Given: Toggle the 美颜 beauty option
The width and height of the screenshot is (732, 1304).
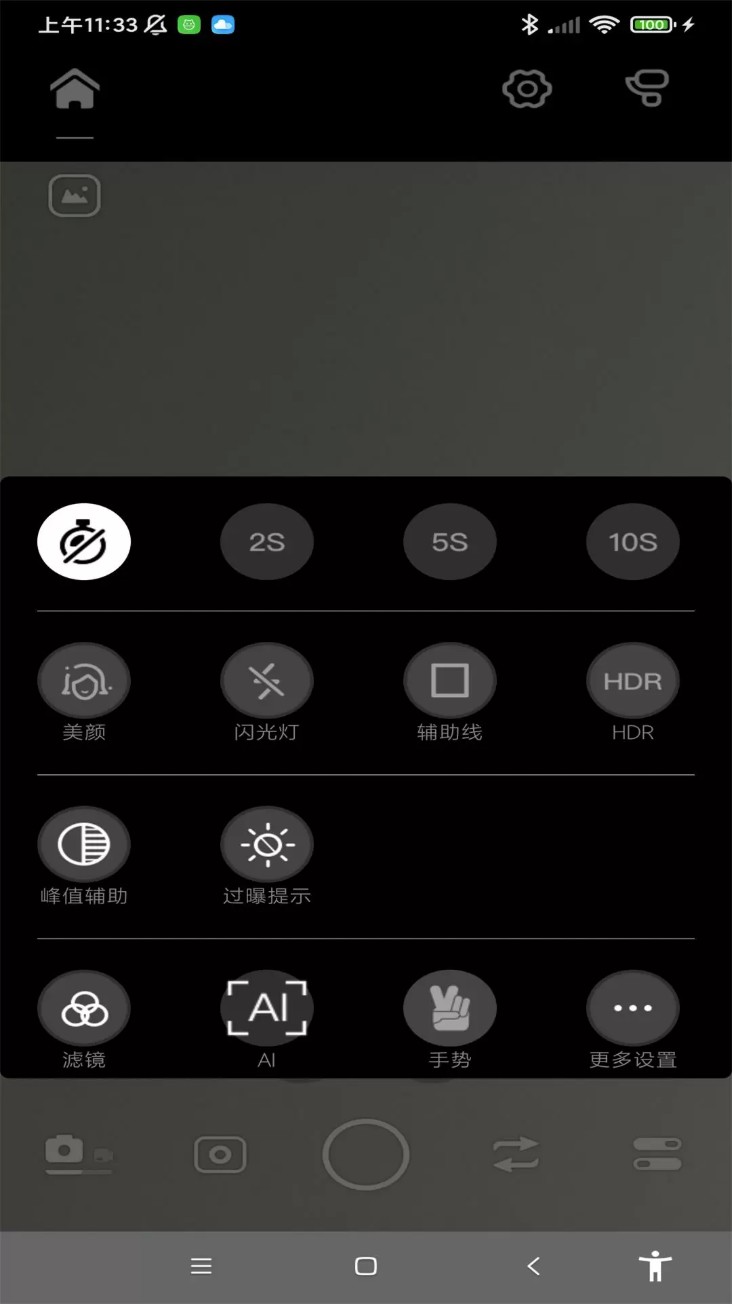Looking at the screenshot, I should 84,682.
